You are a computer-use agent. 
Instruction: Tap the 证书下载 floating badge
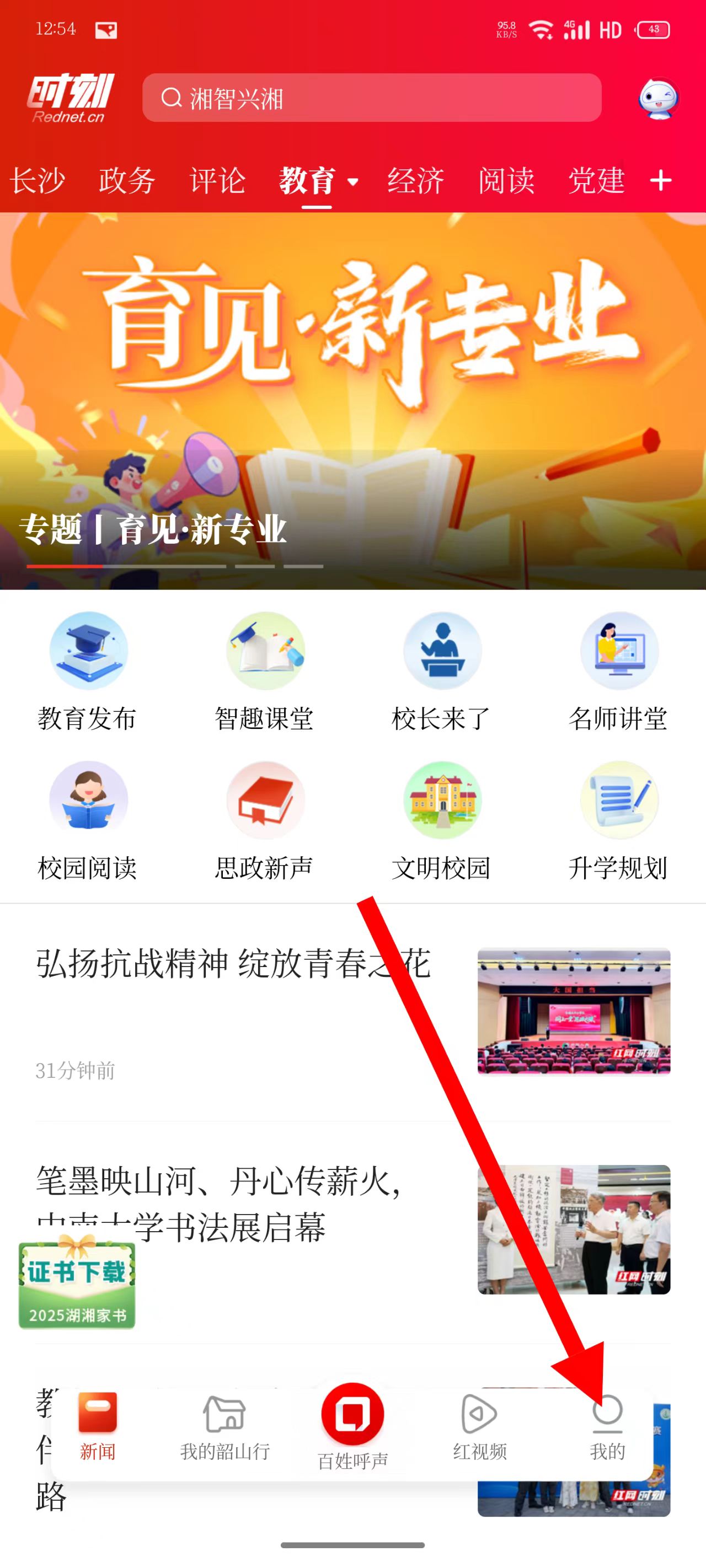(77, 1282)
